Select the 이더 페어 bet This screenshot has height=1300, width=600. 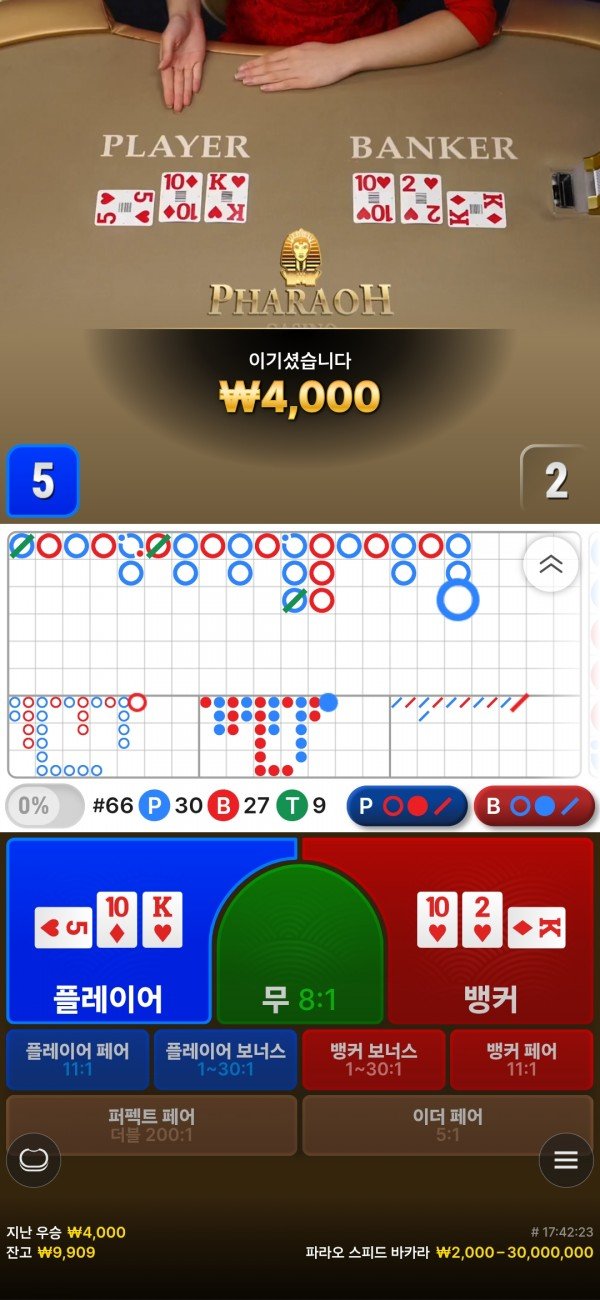447,1124
